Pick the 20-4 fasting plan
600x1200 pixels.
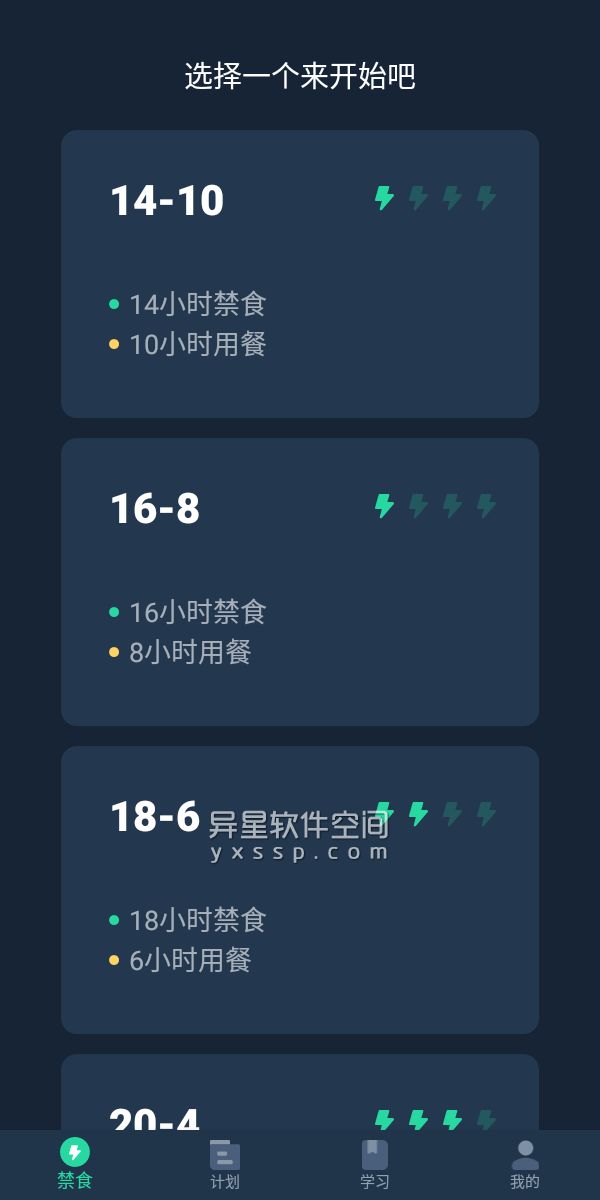point(300,1095)
